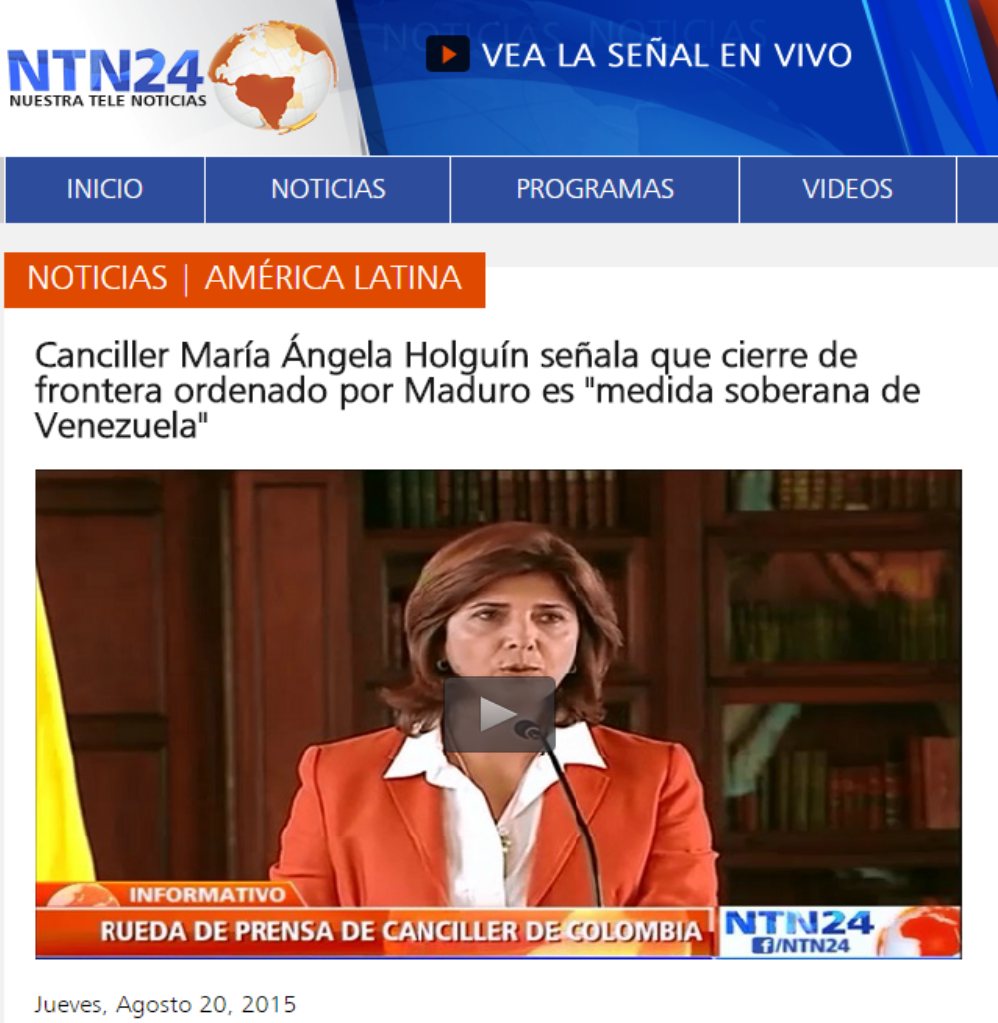Open the VEA LA SEÑAL EN VIVO stream
The image size is (998, 1023).
(640, 54)
